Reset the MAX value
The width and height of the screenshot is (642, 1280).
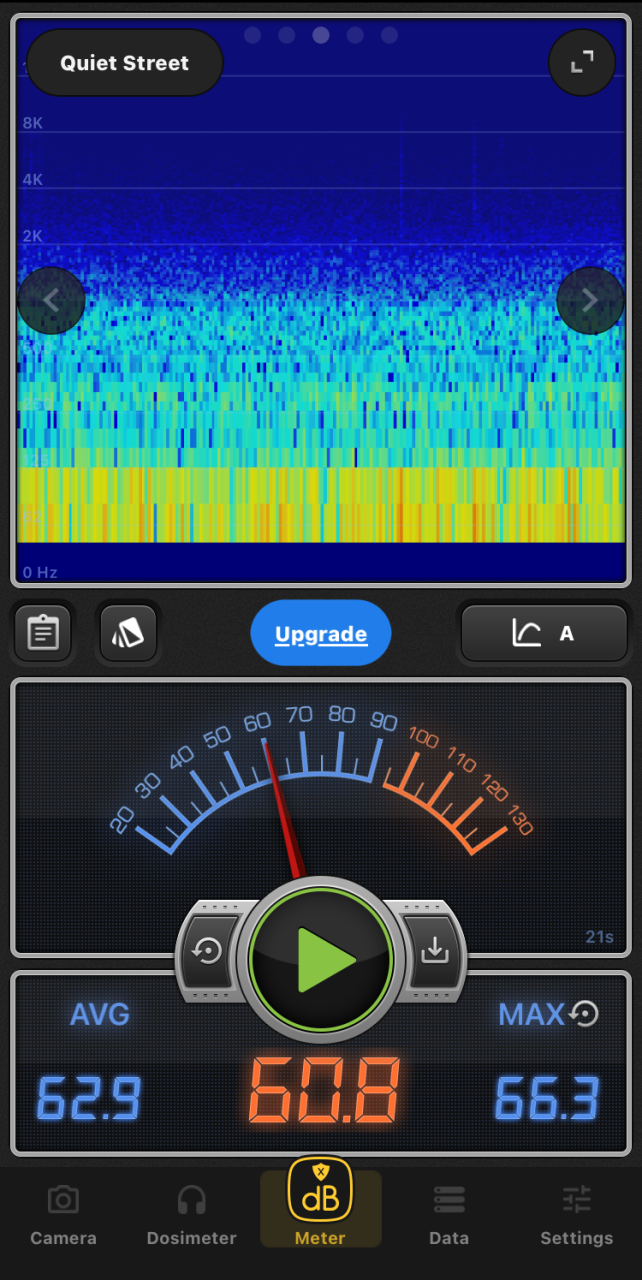pos(584,1014)
